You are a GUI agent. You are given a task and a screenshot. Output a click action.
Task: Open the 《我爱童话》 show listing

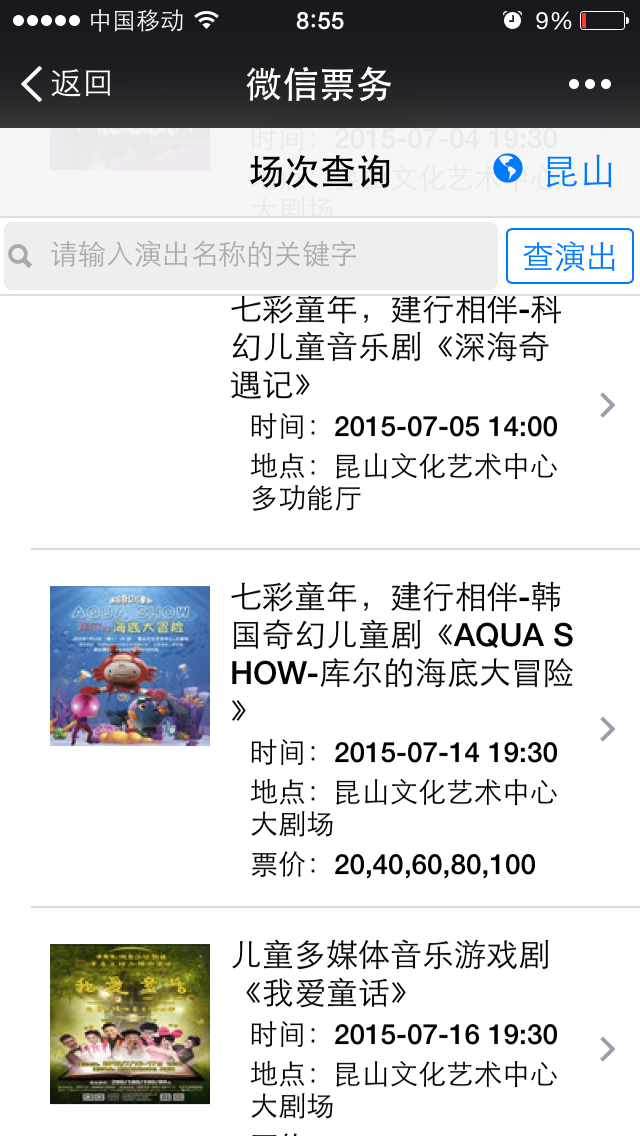pyautogui.click(x=400, y=1030)
